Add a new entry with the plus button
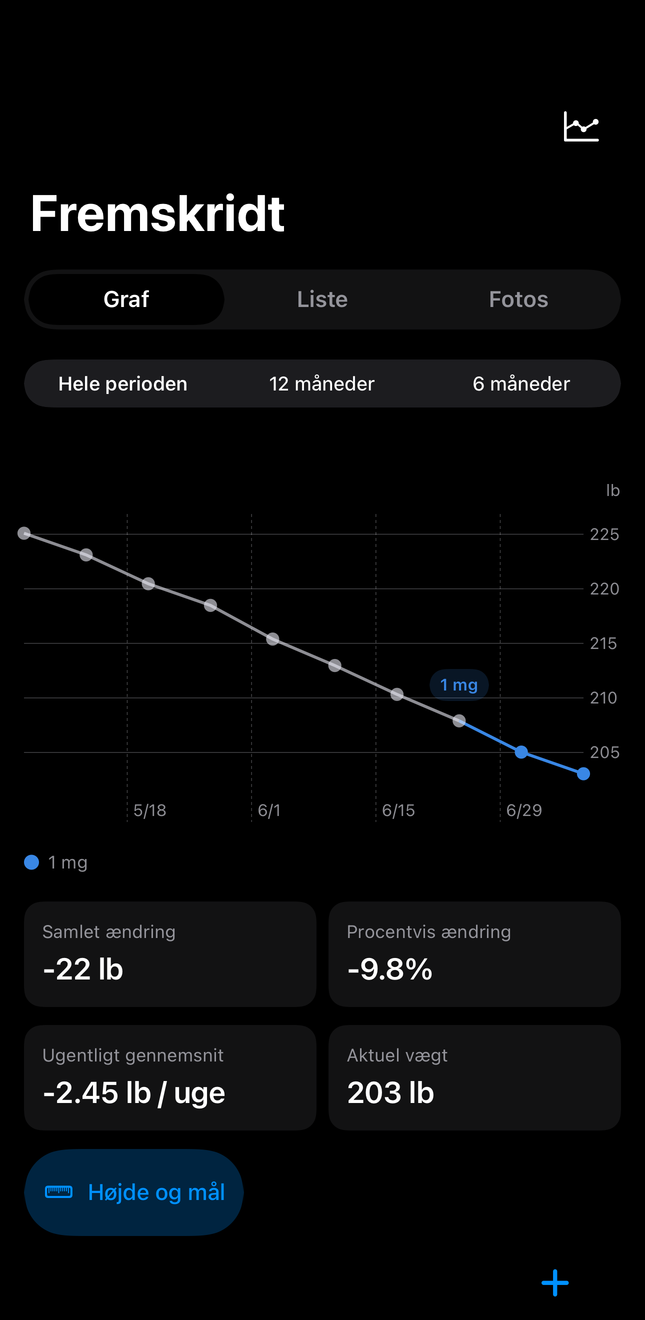This screenshot has width=645, height=1320. [555, 1283]
